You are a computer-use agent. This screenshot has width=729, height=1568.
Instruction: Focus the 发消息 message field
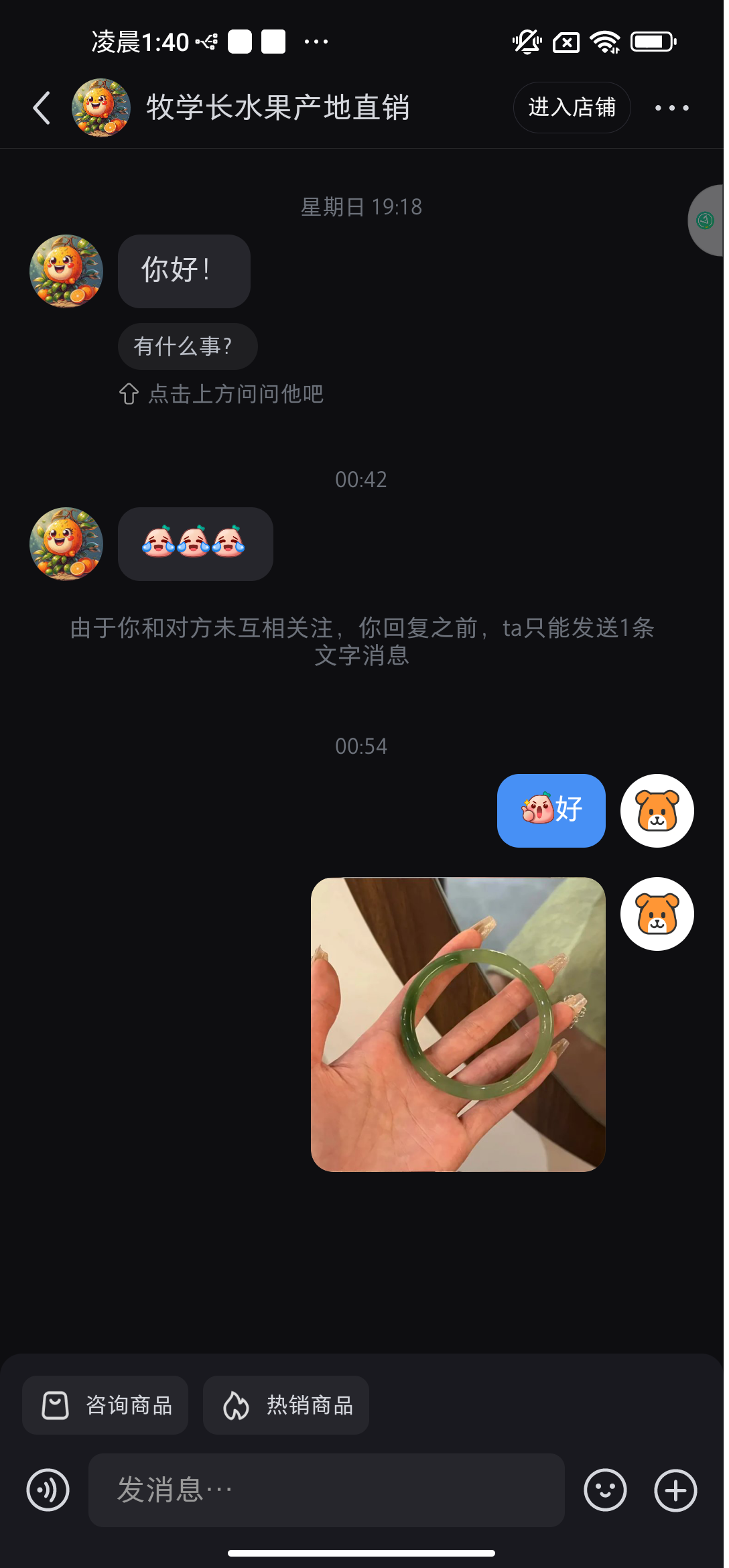click(326, 1490)
